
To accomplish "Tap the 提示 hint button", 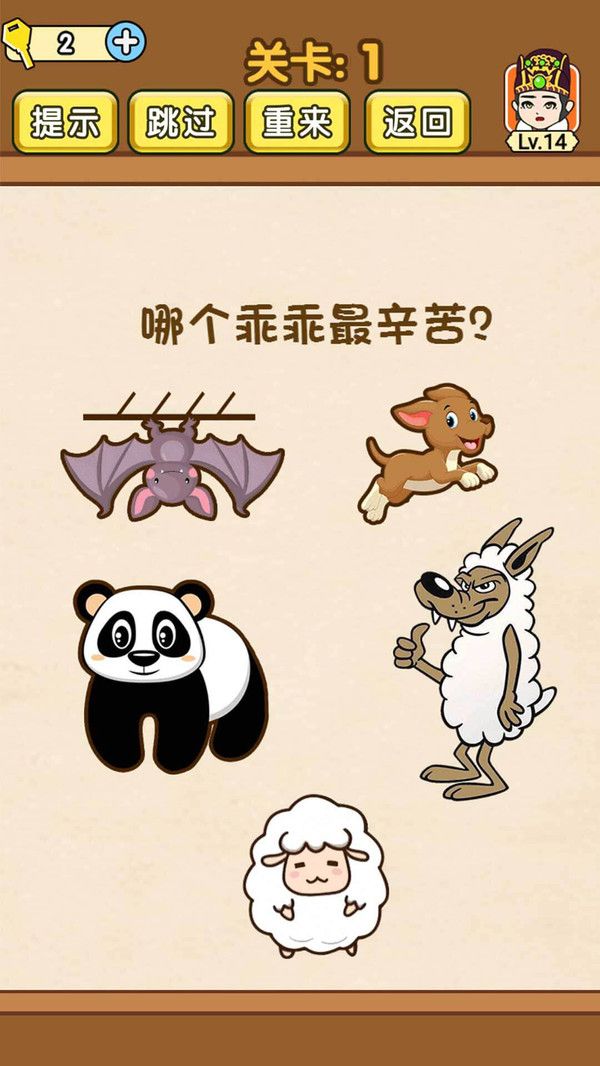I will click(66, 122).
